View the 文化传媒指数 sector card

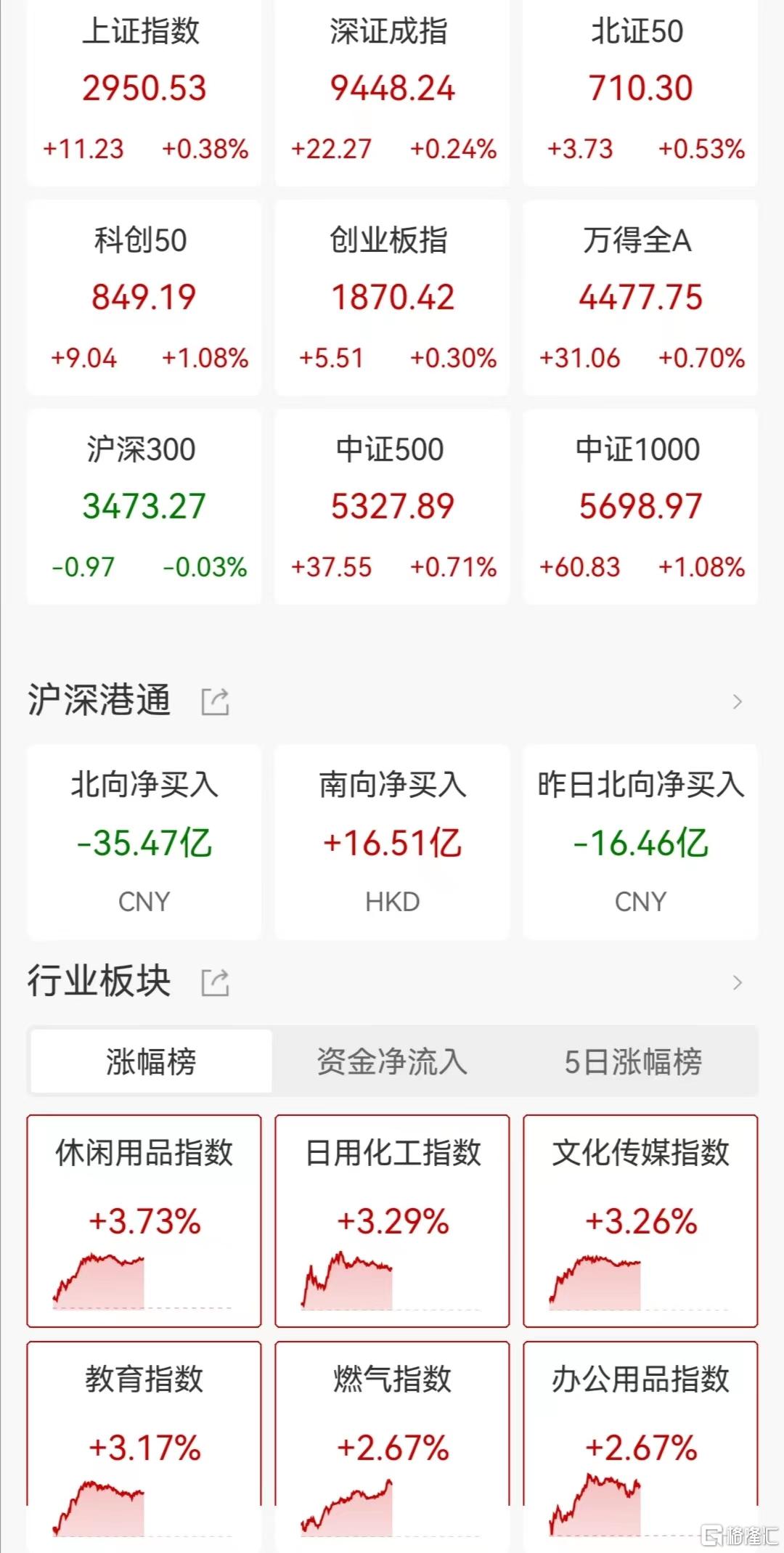[x=640, y=1220]
